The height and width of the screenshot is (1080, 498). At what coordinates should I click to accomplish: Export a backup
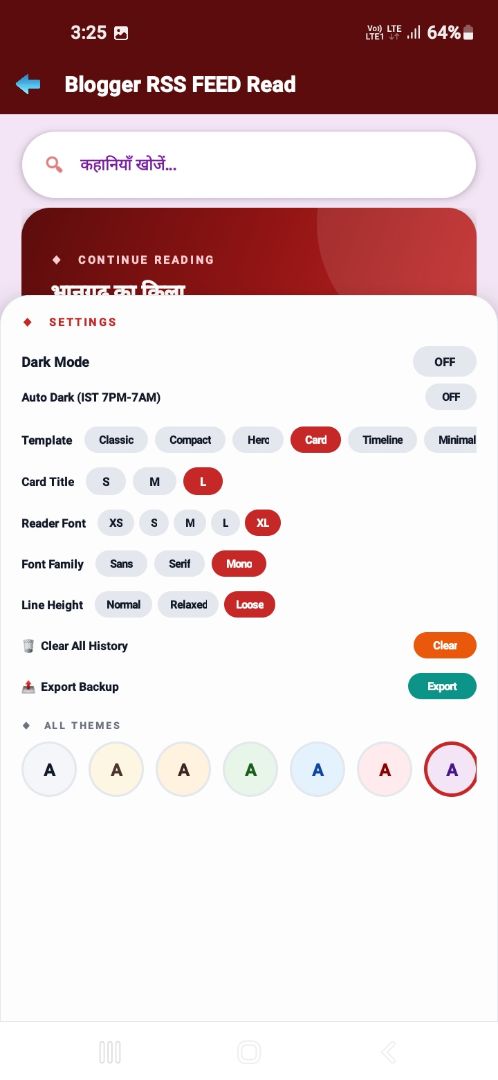[442, 686]
